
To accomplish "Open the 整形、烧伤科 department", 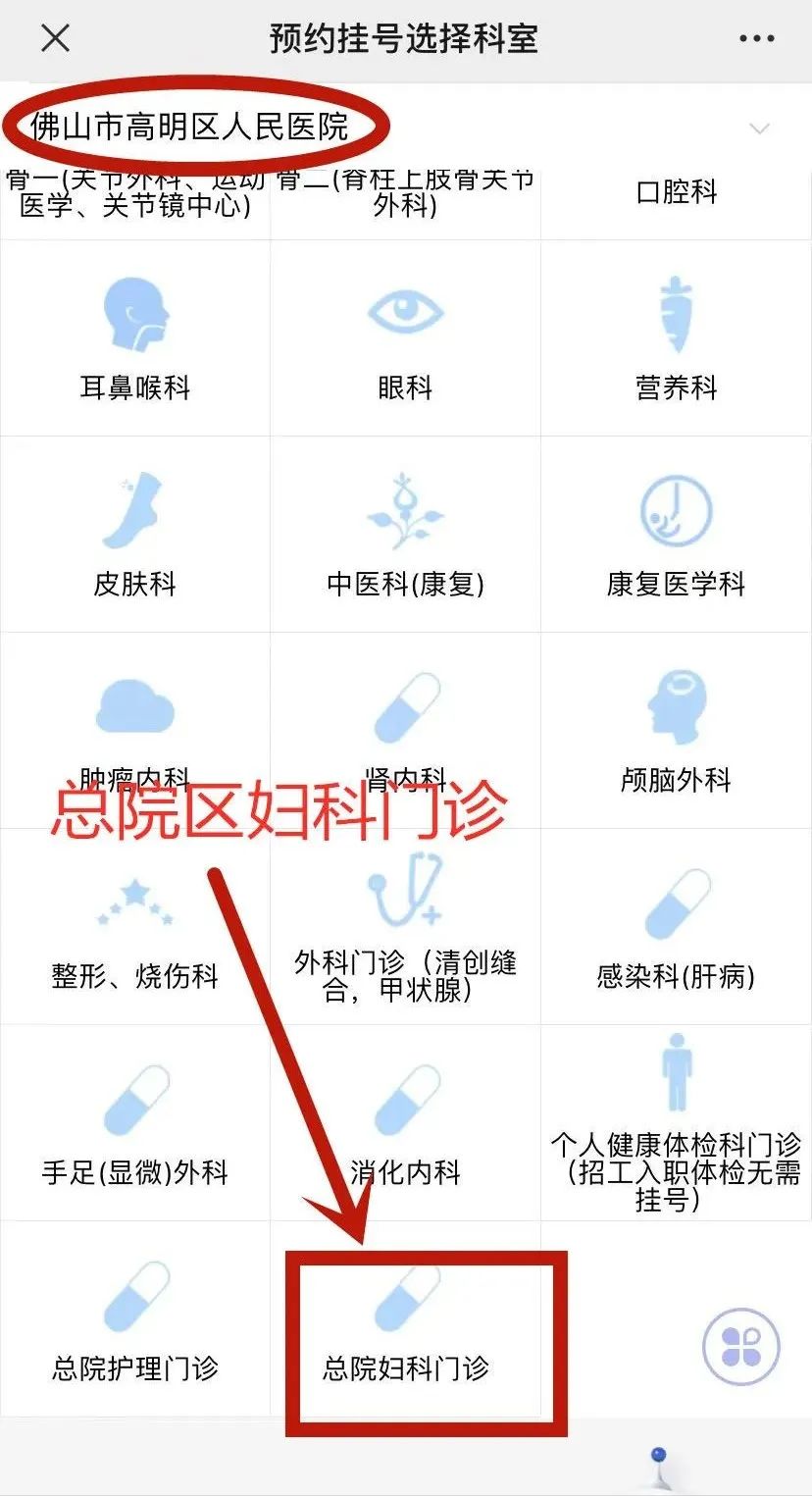I will [x=135, y=927].
